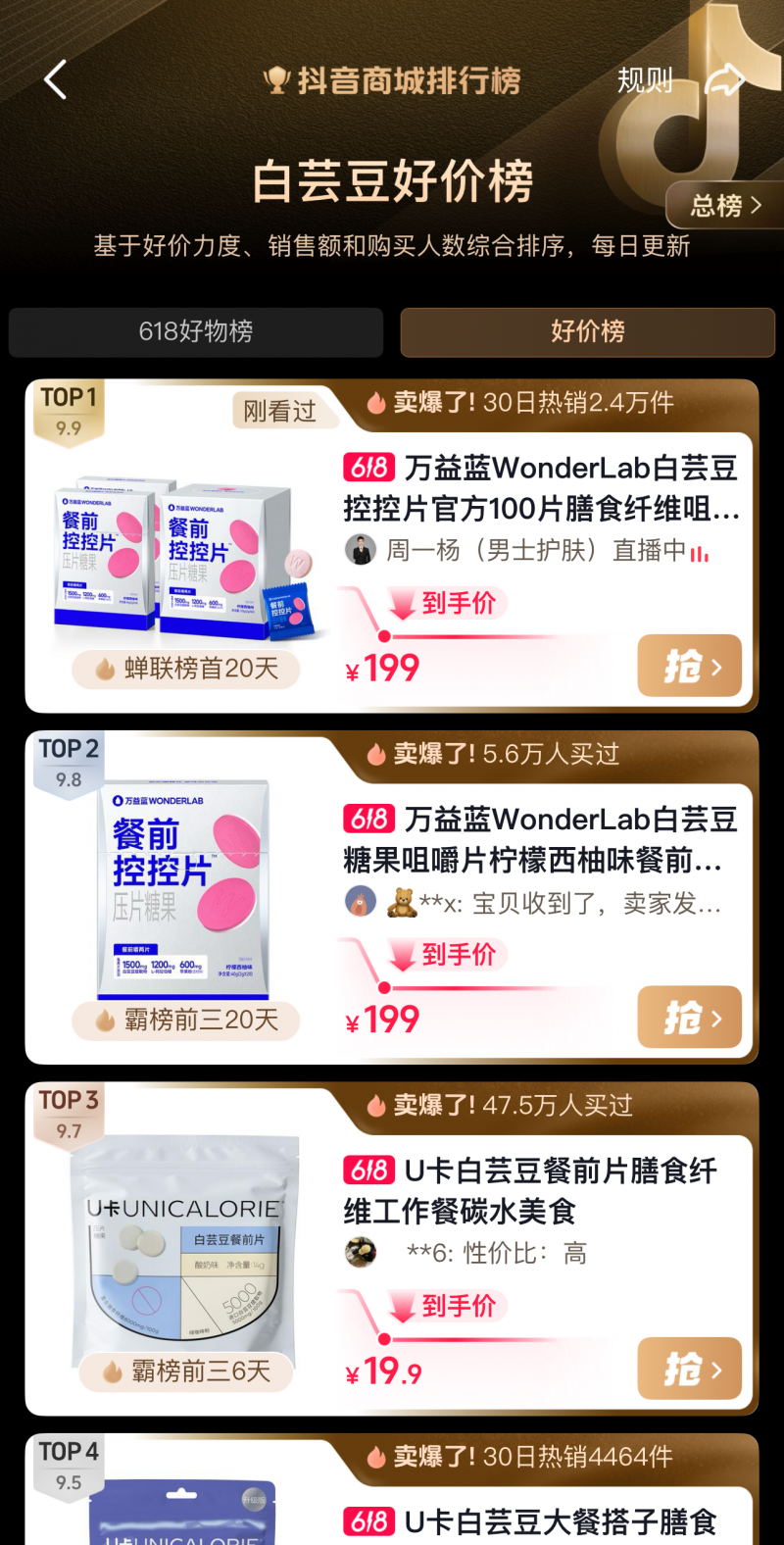Open the TOP1 WonderLab 控控片100片 product card
Screen dimensions: 784x1545
click(x=539, y=488)
